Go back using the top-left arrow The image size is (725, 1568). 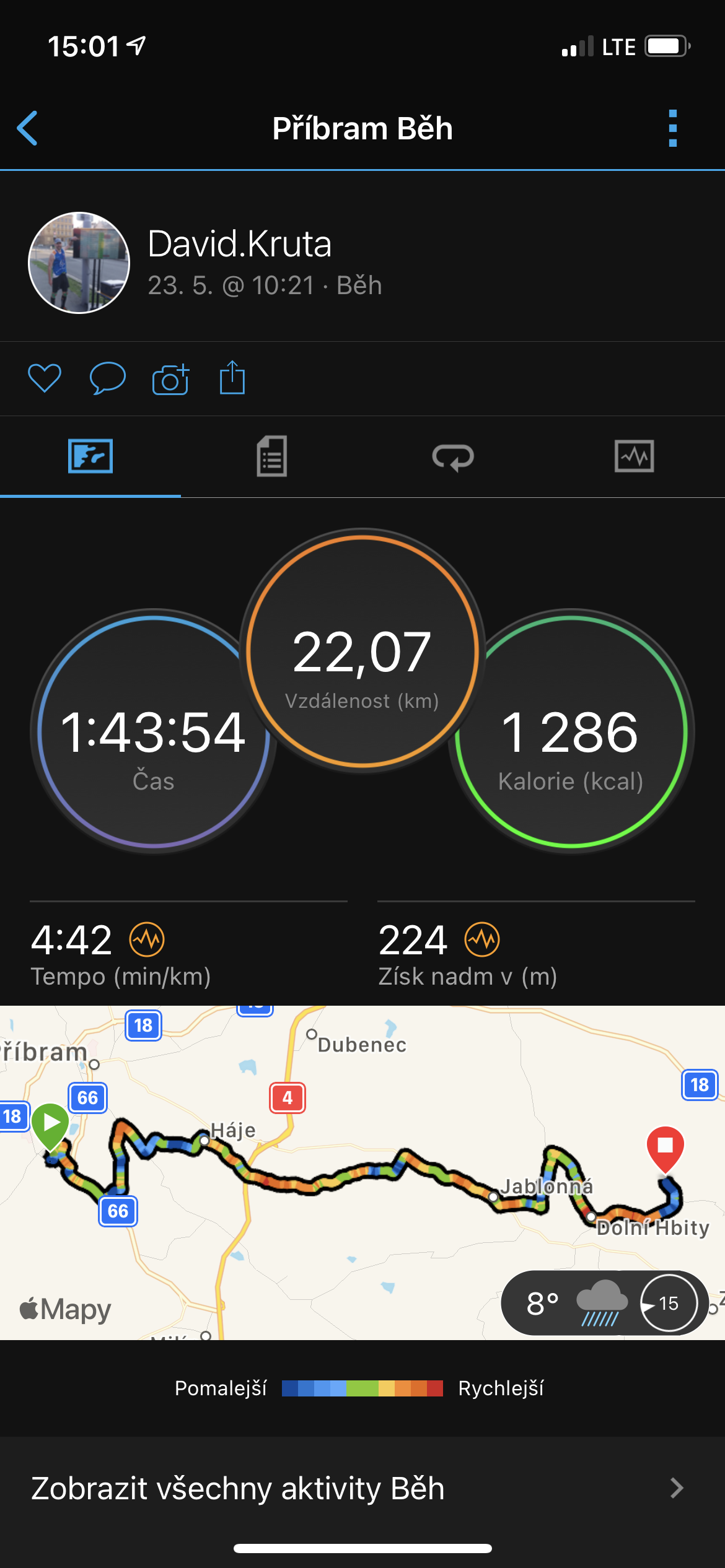click(x=27, y=128)
